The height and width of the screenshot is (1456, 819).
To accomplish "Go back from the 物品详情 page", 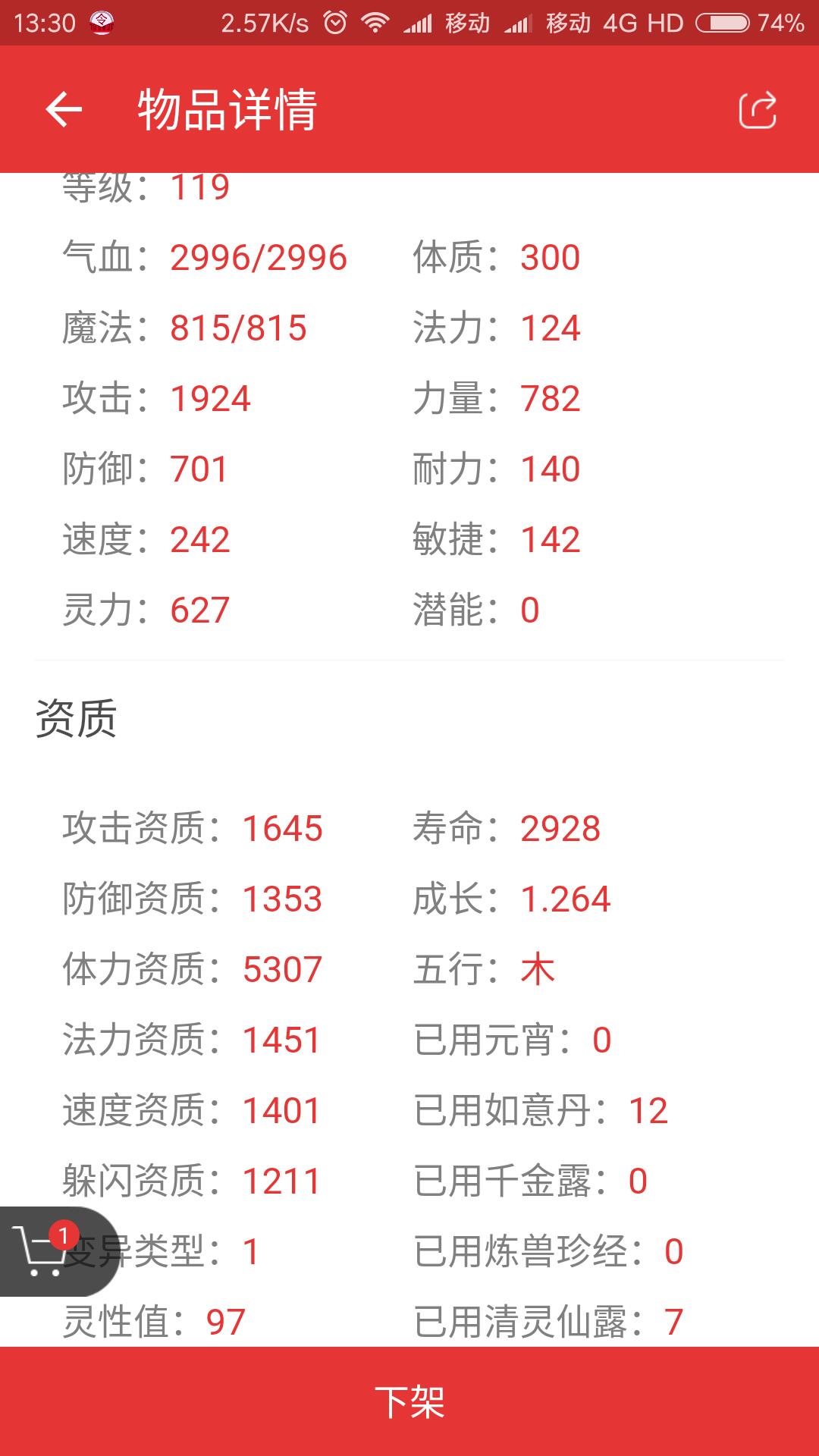I will pyautogui.click(x=64, y=110).
